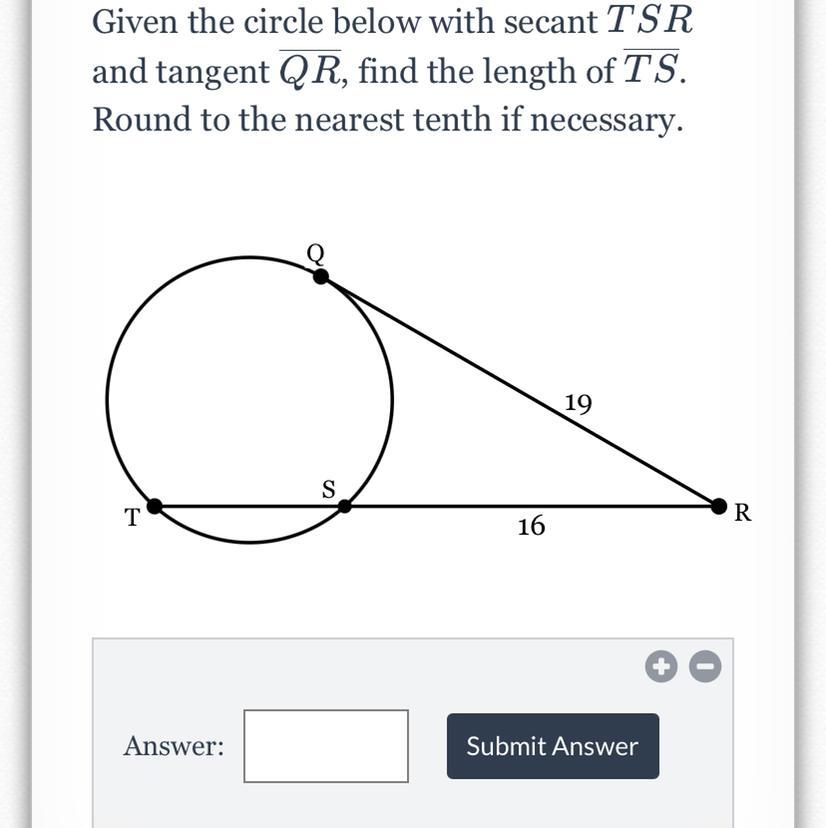Tap the plus icon above Submit Answer
826x828 pixels.
(x=659, y=666)
